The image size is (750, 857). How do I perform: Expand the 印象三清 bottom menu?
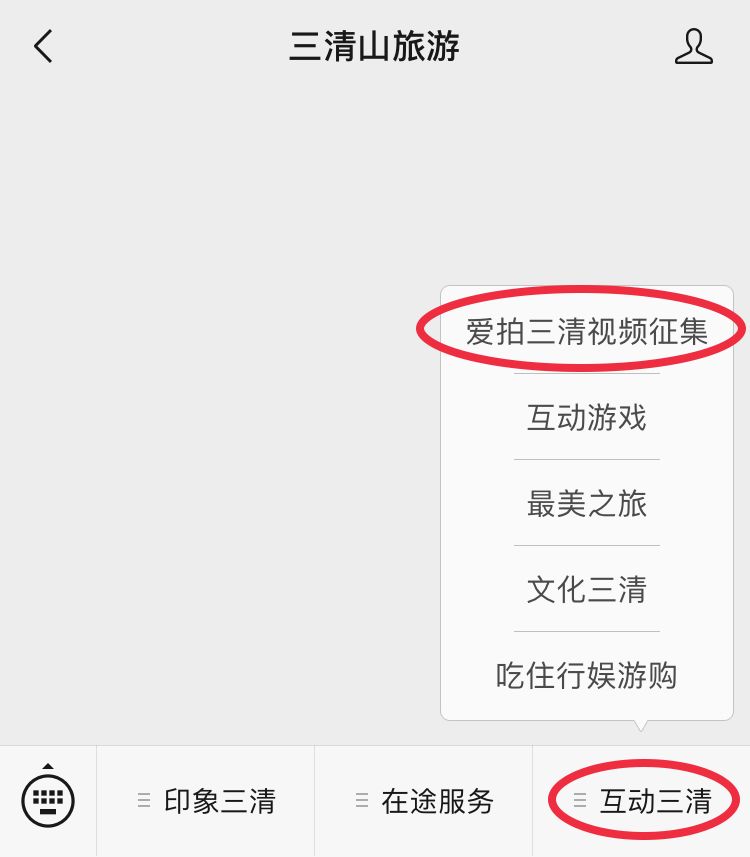[x=206, y=801]
